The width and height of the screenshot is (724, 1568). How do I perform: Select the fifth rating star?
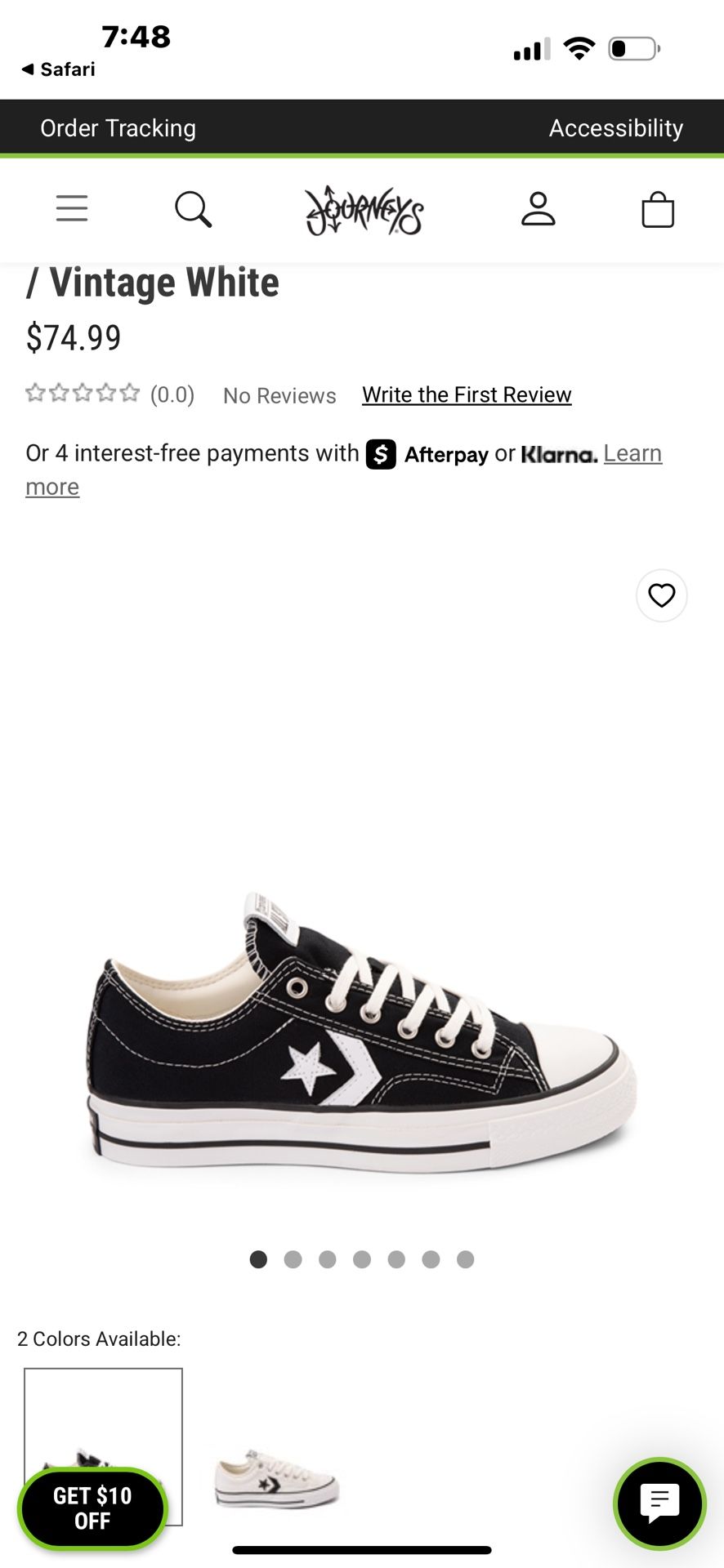click(130, 393)
